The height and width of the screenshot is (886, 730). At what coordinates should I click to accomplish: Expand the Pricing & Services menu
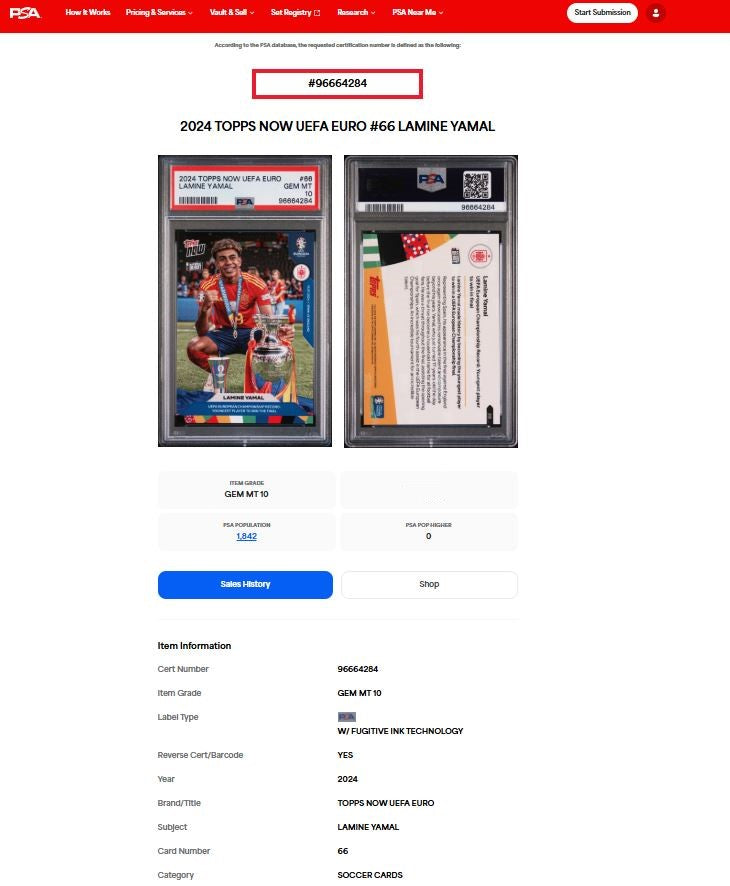(159, 13)
